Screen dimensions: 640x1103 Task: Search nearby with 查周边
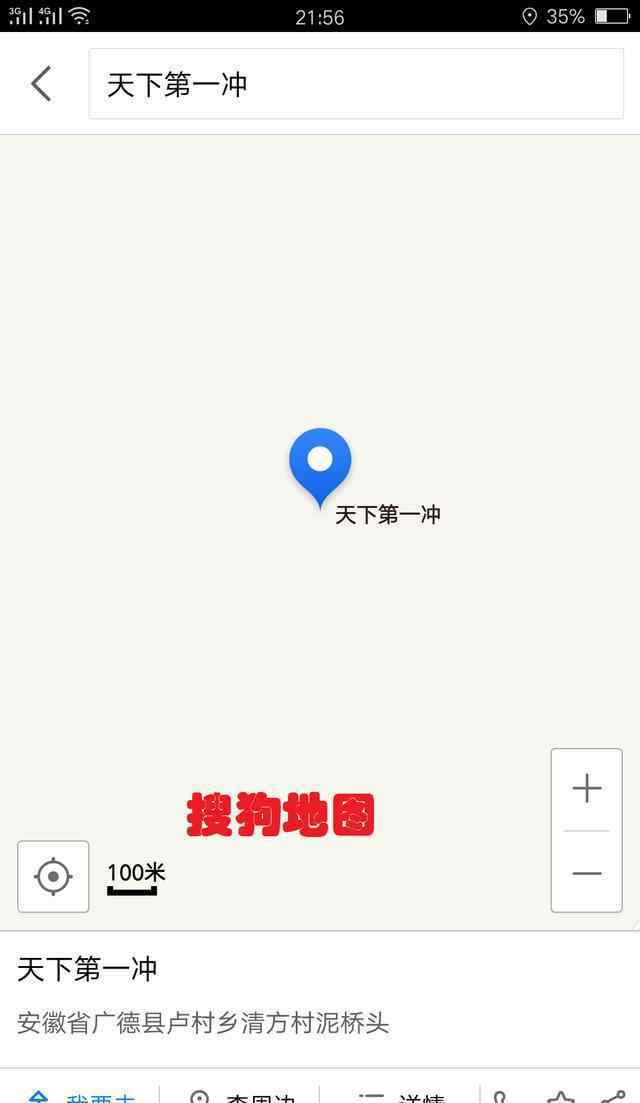click(x=241, y=1095)
